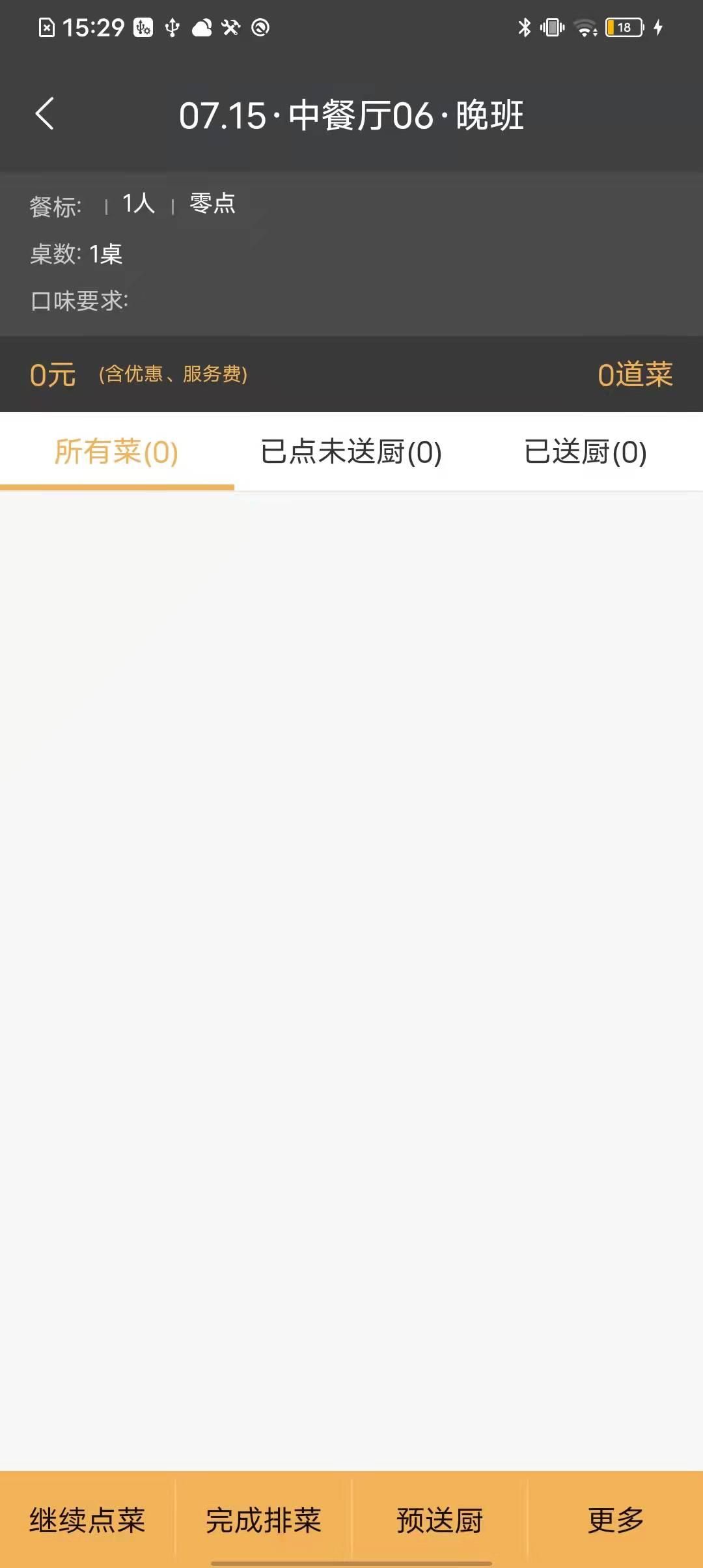703x1568 pixels.
Task: Go back using the top-left arrow
Action: pos(44,115)
